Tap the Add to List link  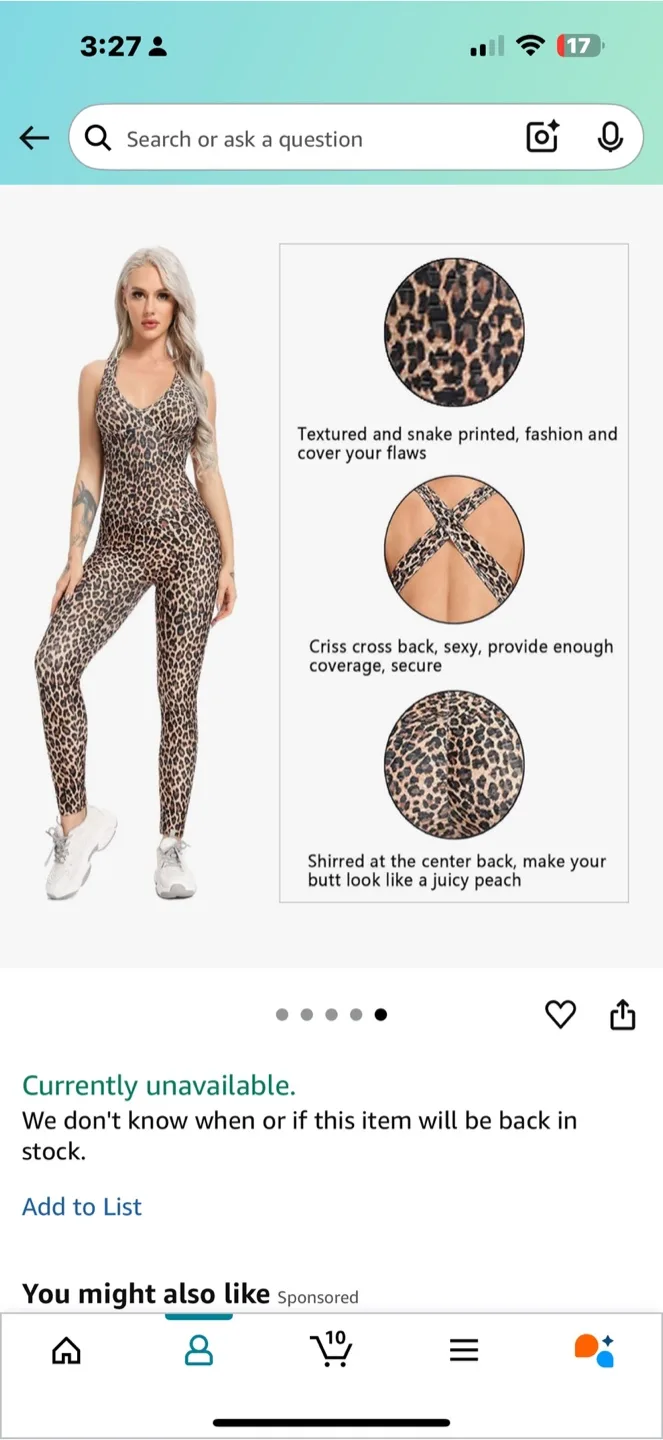82,1207
